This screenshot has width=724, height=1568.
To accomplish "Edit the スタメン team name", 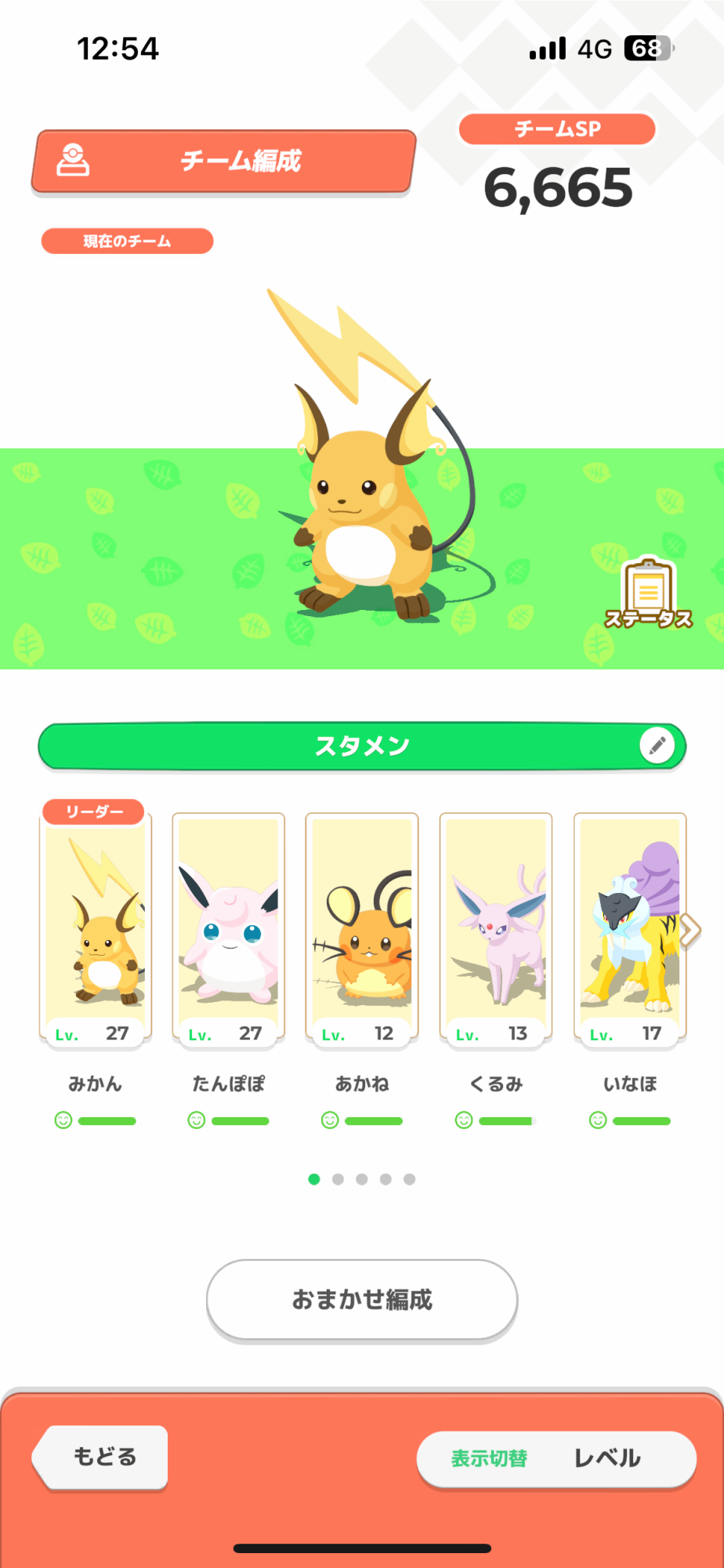I will coord(657,746).
